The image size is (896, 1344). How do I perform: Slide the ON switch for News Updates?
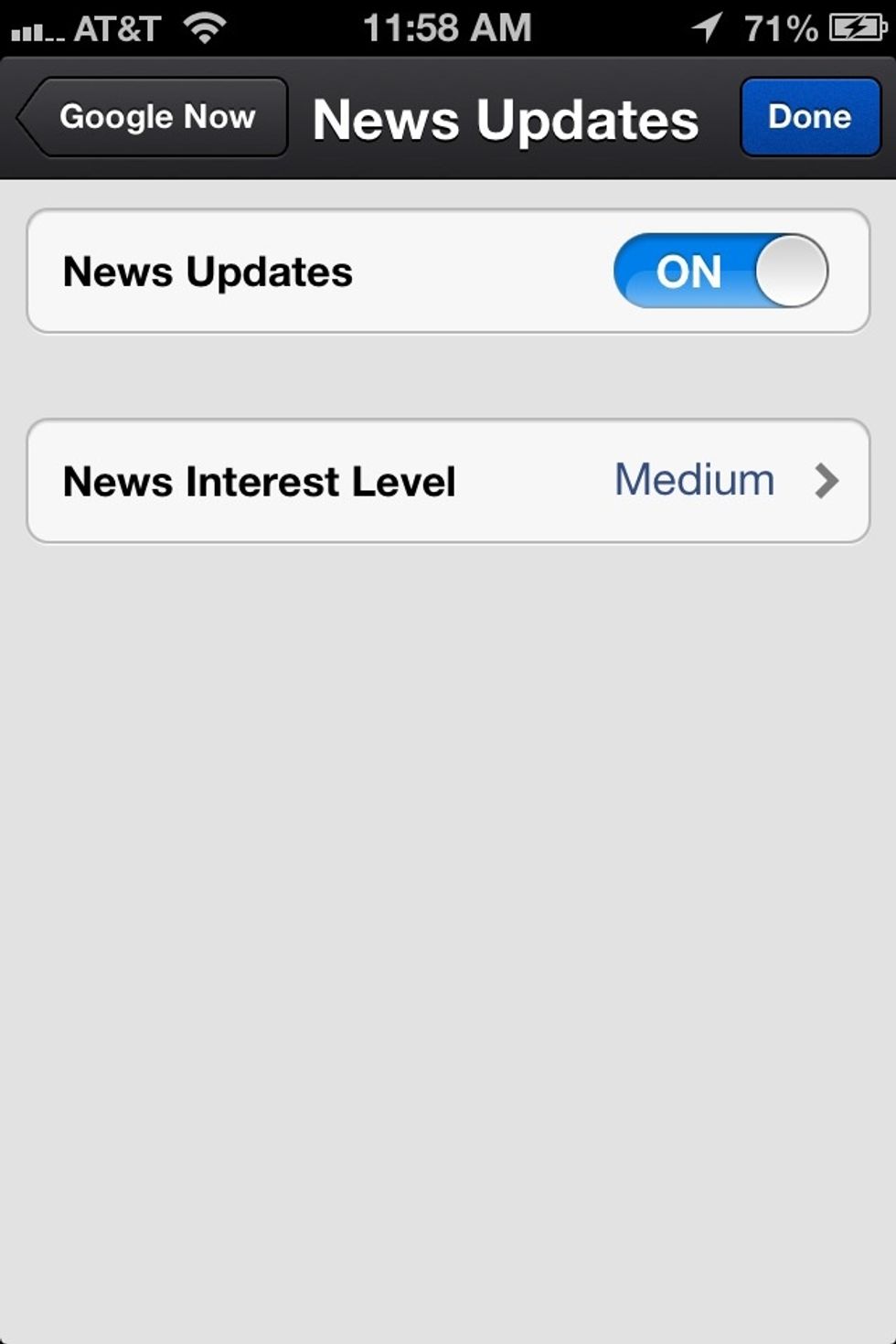point(719,271)
